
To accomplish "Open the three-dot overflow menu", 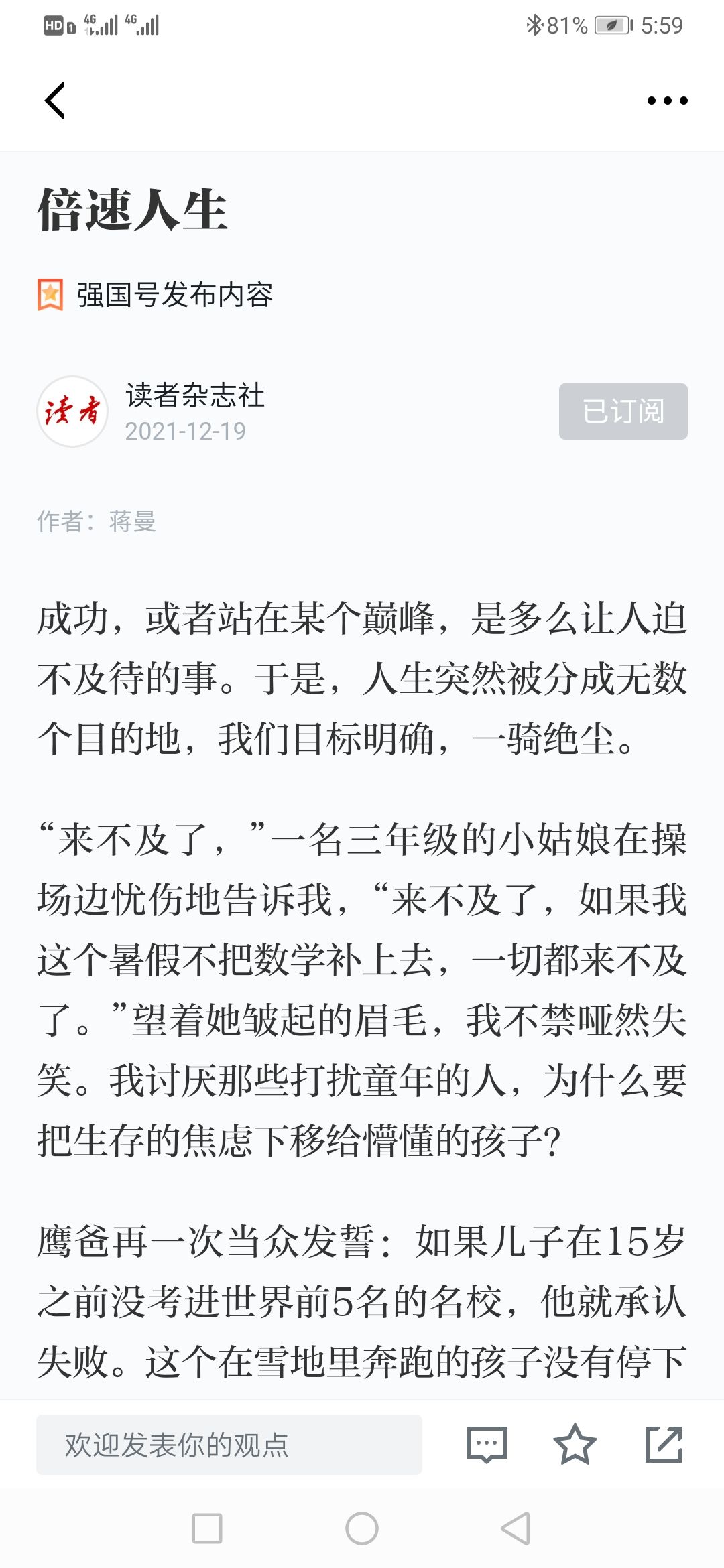I will (667, 101).
